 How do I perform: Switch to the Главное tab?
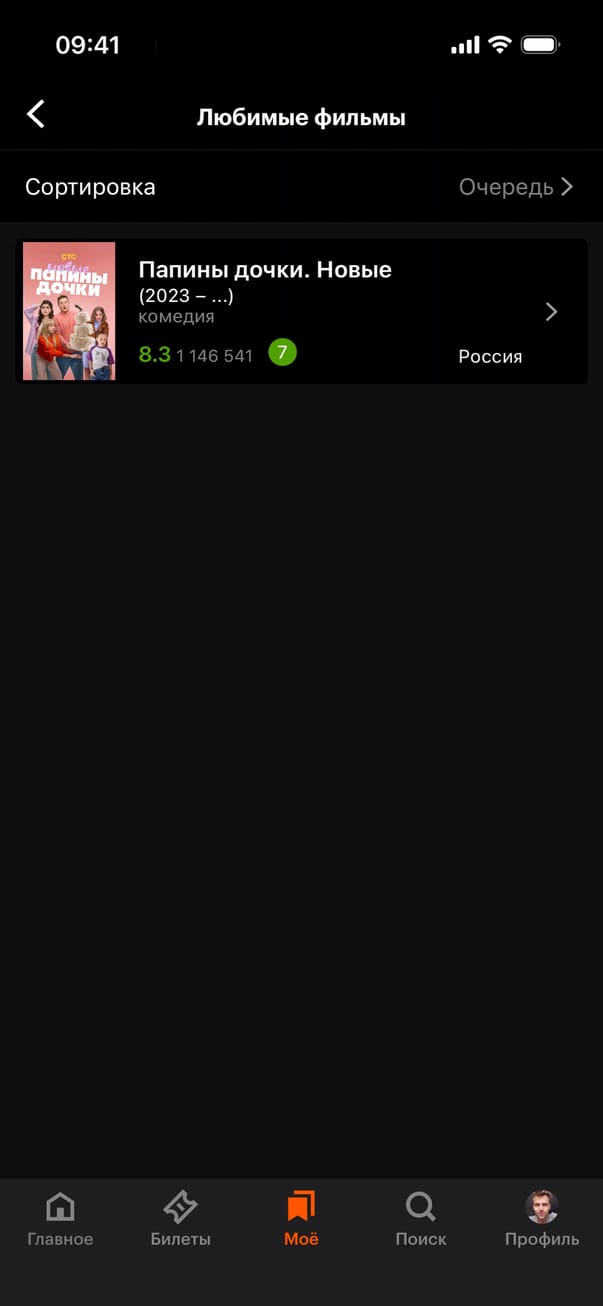click(x=60, y=1219)
